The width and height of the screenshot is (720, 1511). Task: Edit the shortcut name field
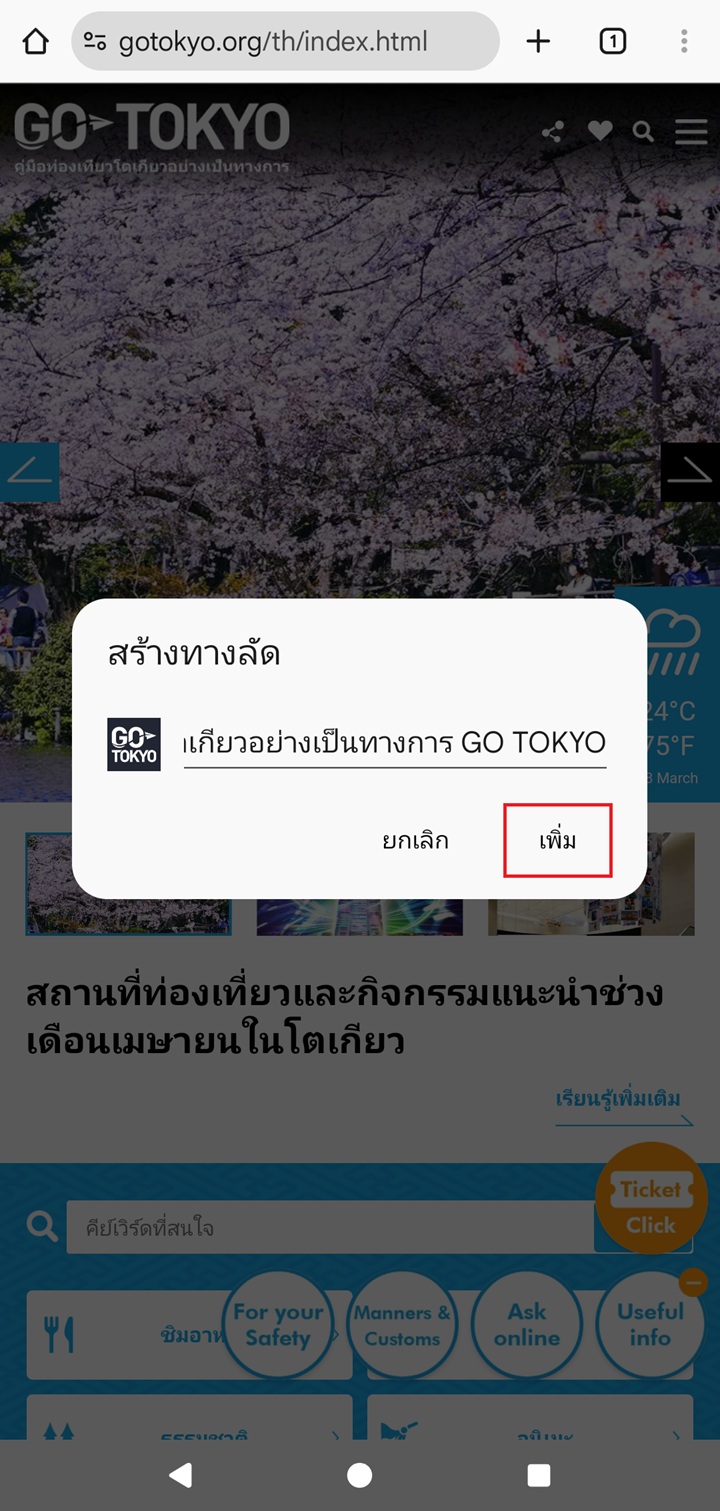[395, 743]
